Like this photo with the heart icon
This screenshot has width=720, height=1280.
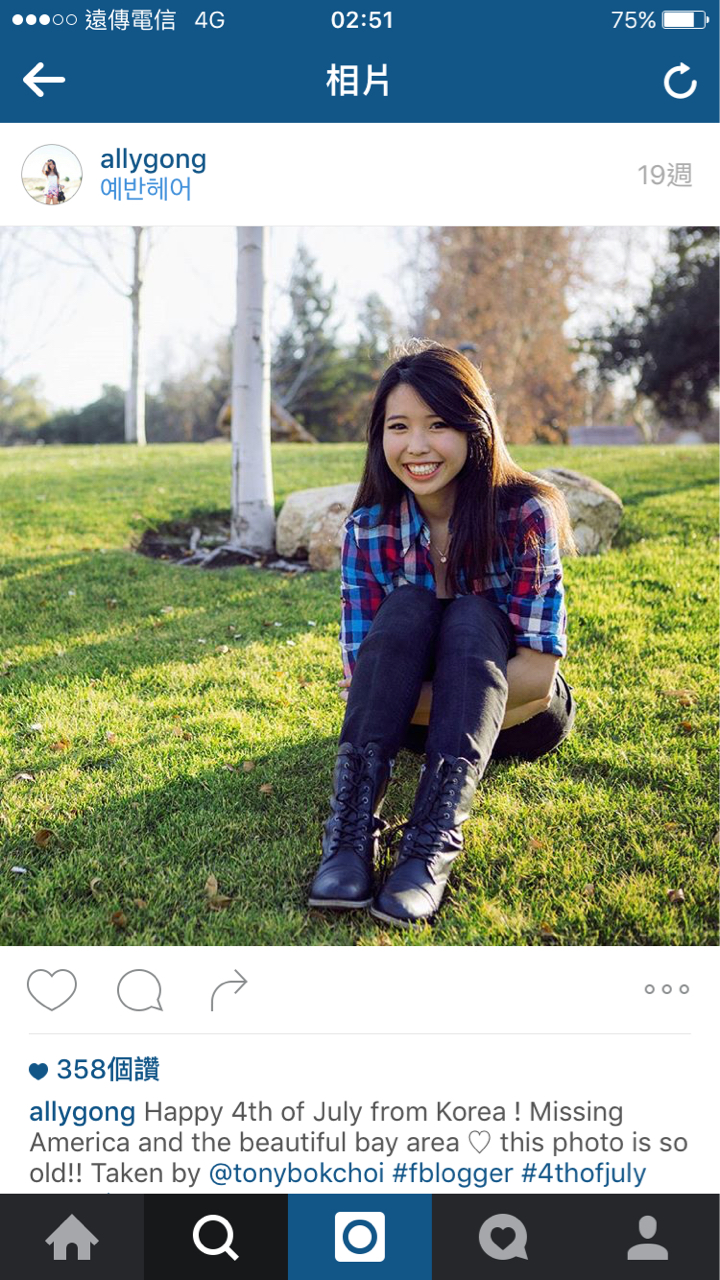[x=52, y=990]
